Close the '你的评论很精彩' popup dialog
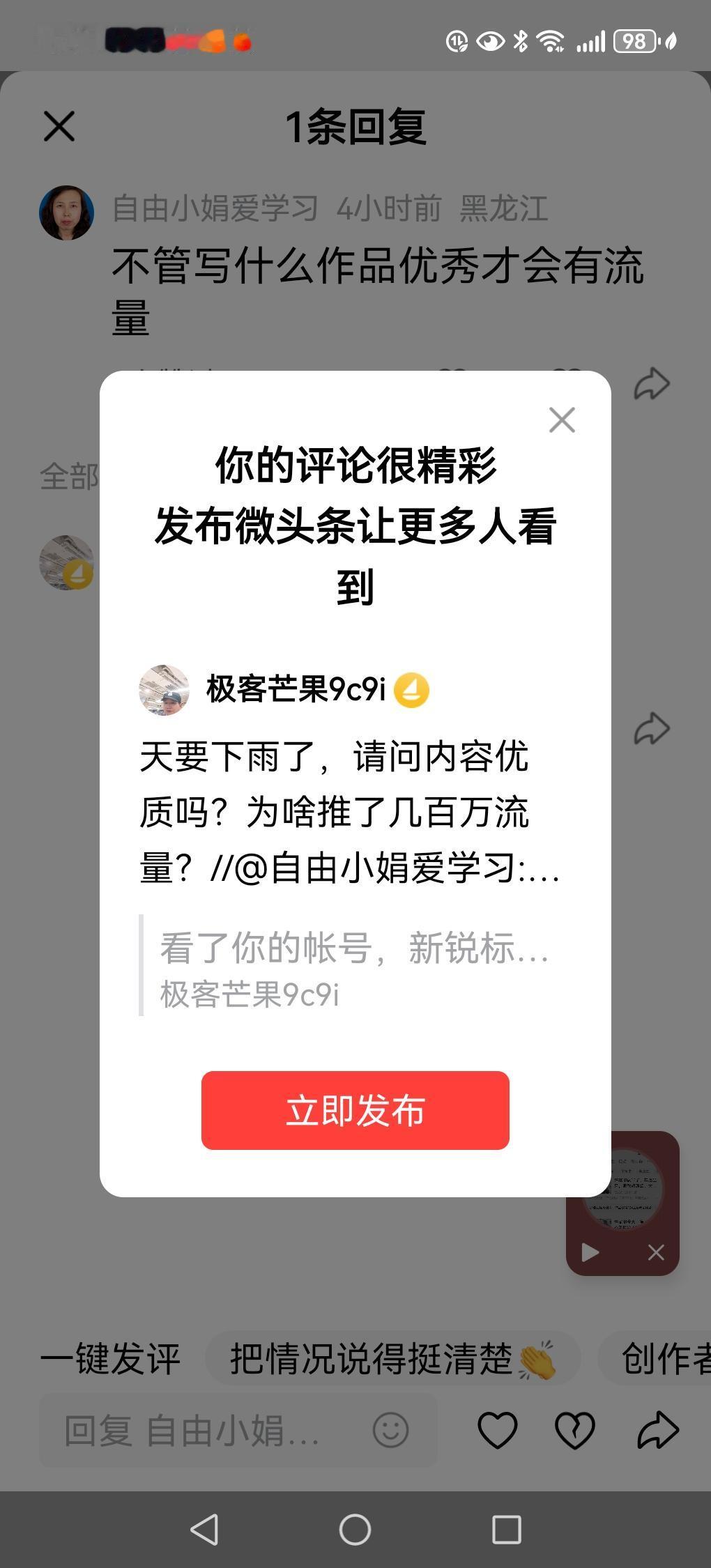The height and width of the screenshot is (1568, 711). click(562, 420)
